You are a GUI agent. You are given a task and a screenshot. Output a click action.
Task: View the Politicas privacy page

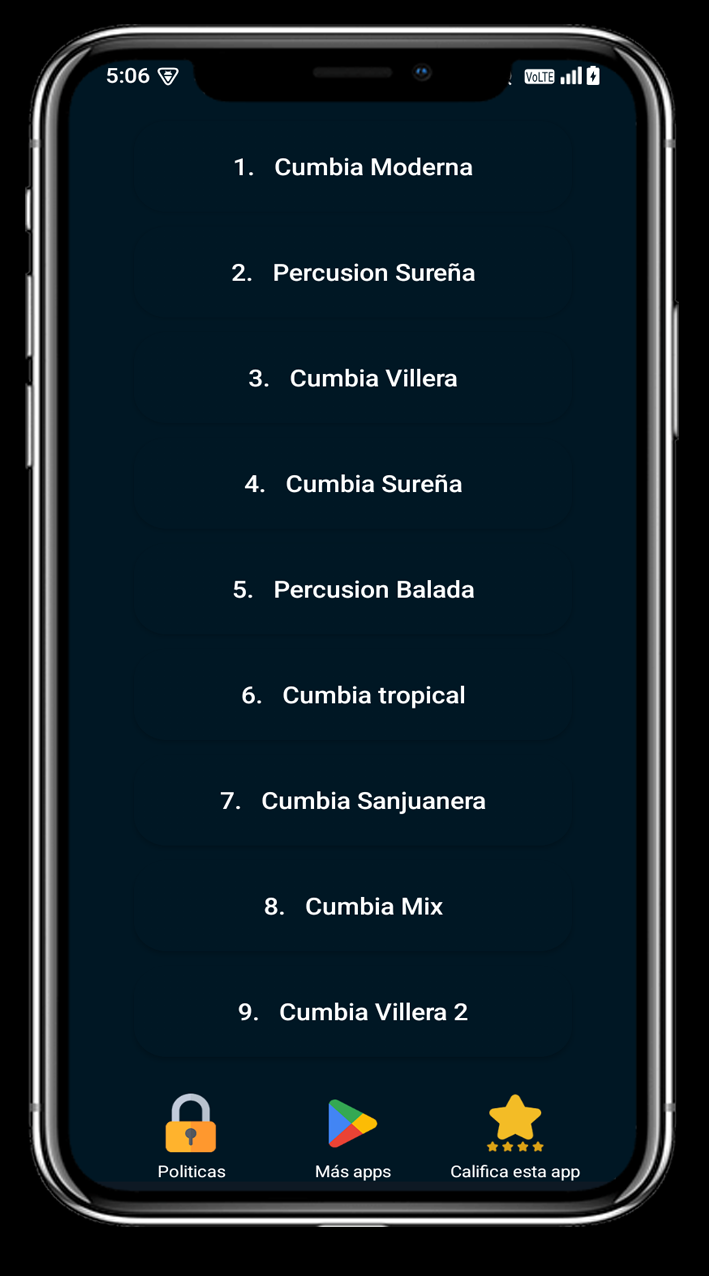tap(191, 1135)
